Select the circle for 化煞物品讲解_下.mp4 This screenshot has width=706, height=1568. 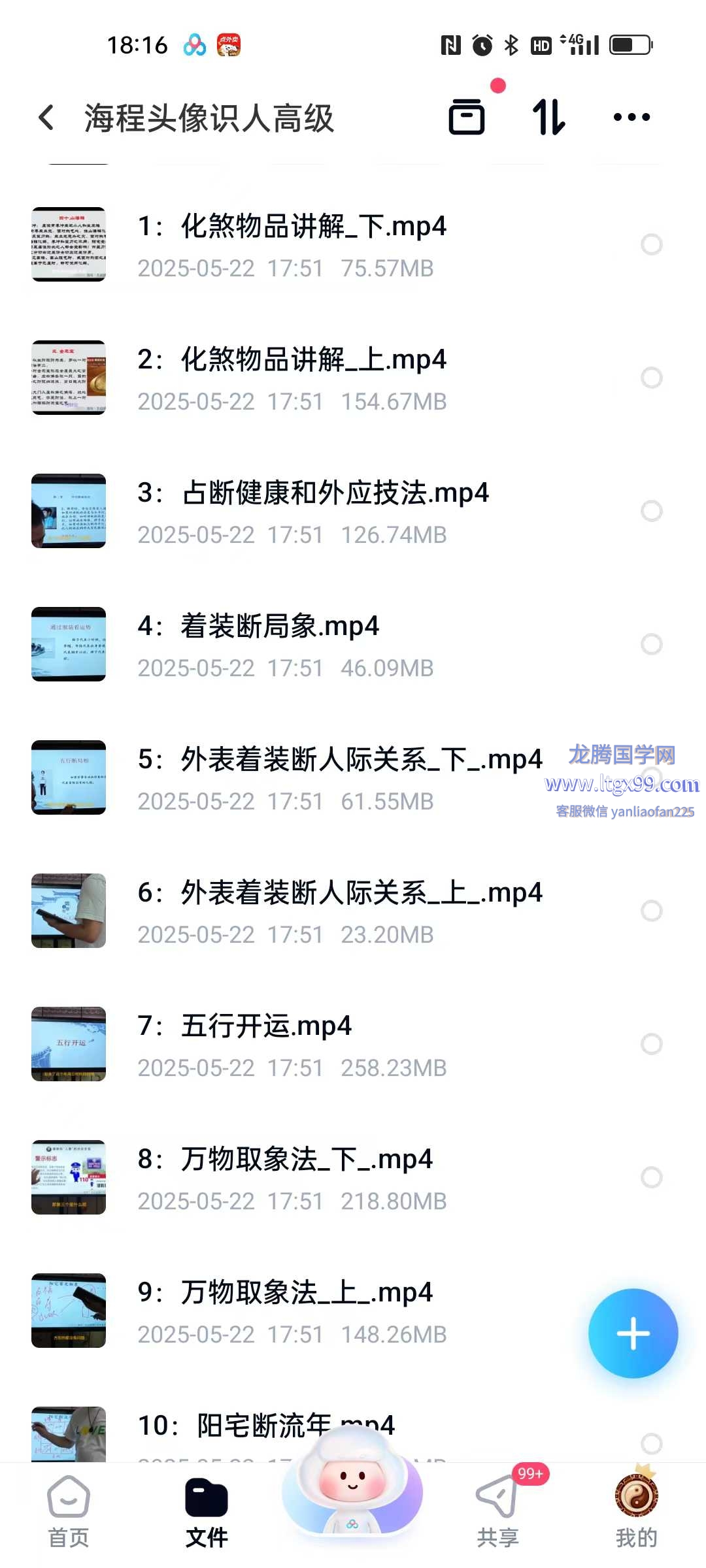[651, 244]
